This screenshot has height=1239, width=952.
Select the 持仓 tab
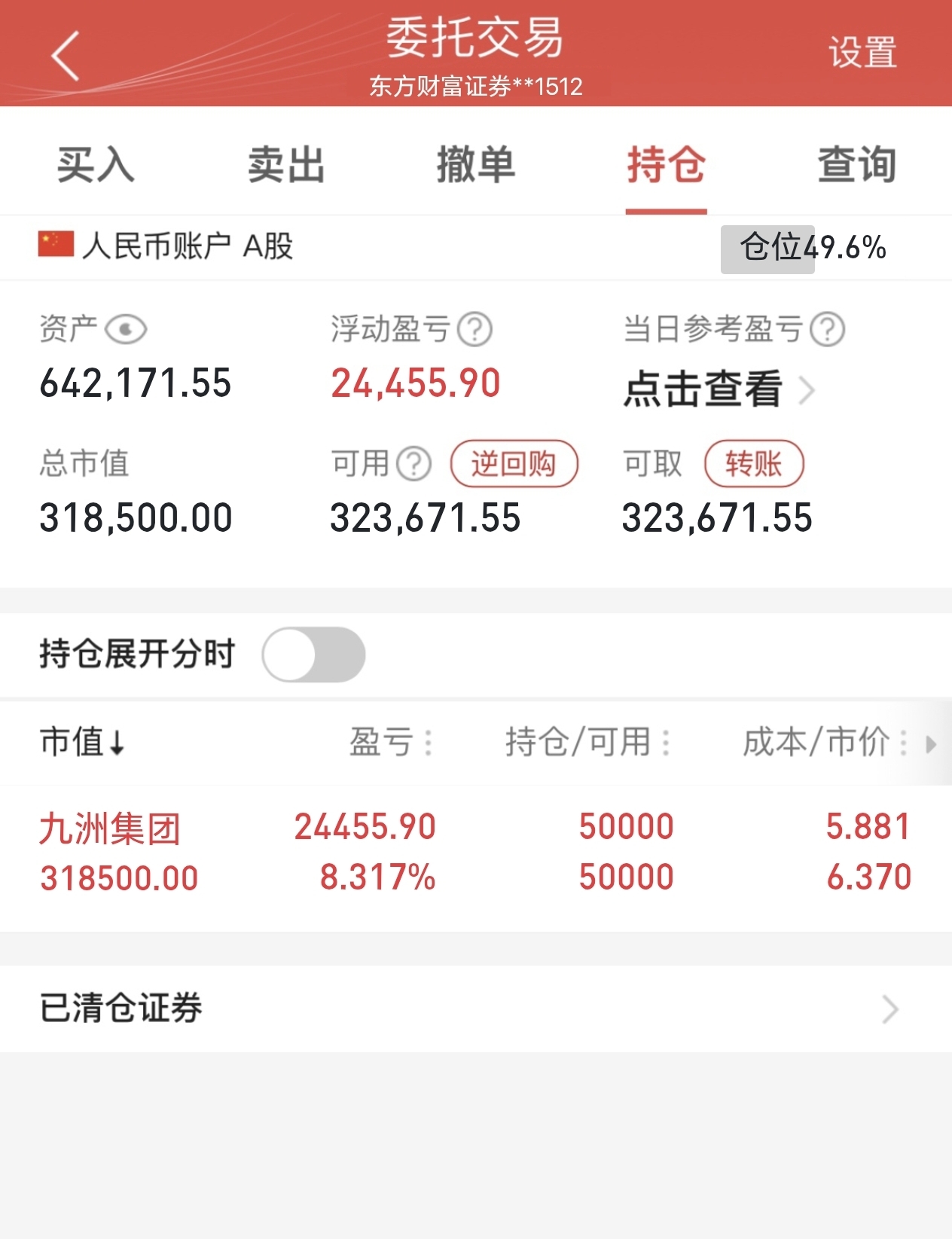pyautogui.click(x=667, y=164)
